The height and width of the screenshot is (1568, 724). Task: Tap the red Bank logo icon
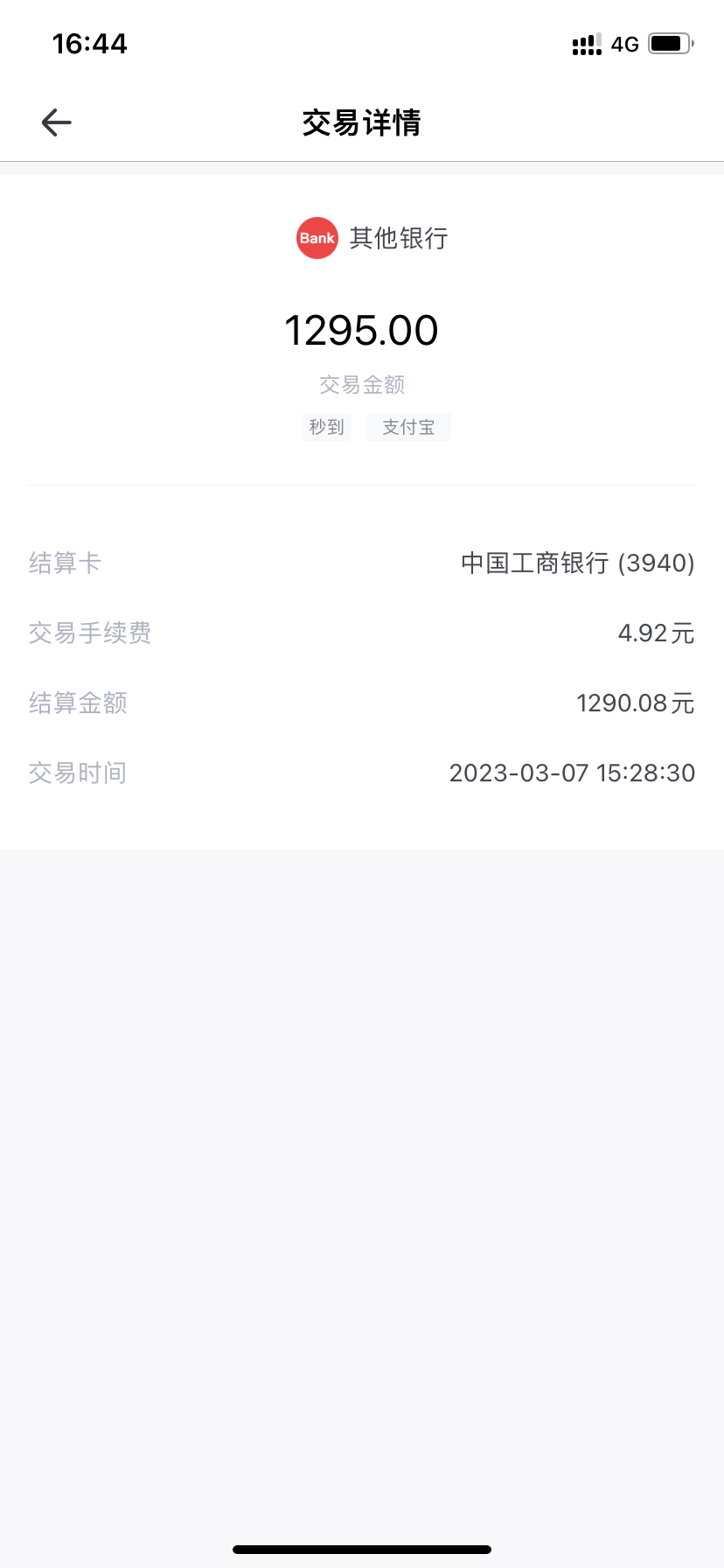317,237
